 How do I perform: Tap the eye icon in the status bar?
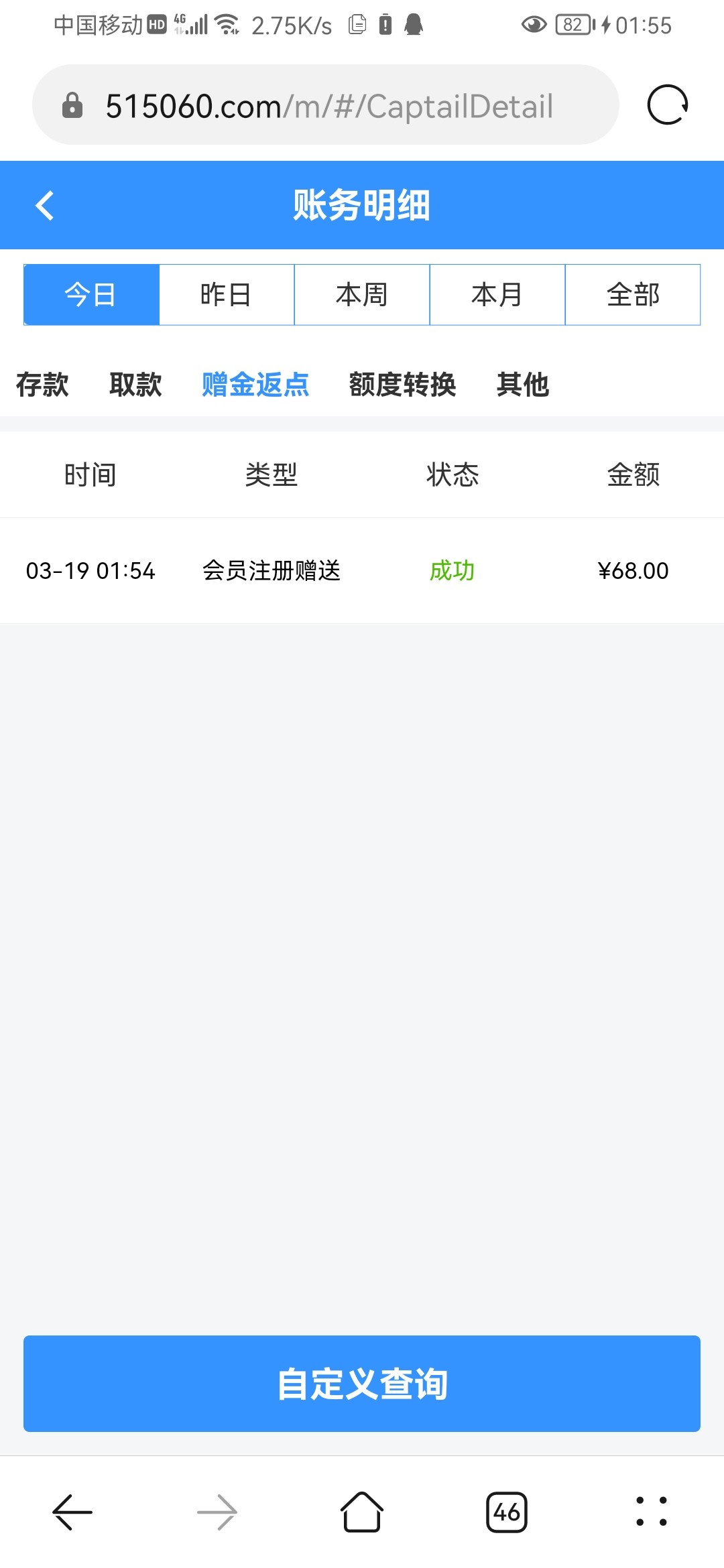click(x=533, y=24)
